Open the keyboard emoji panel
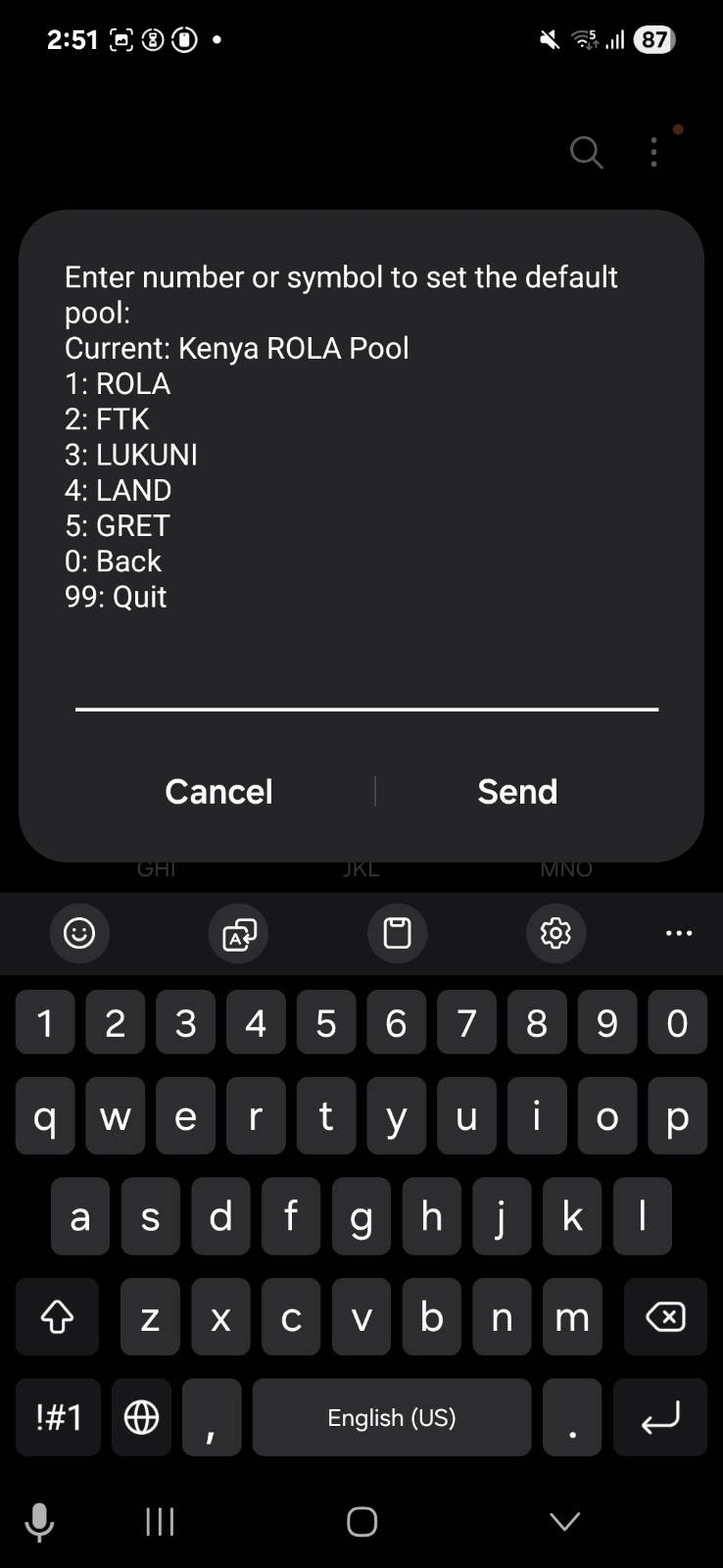This screenshot has width=723, height=1568. (x=79, y=933)
